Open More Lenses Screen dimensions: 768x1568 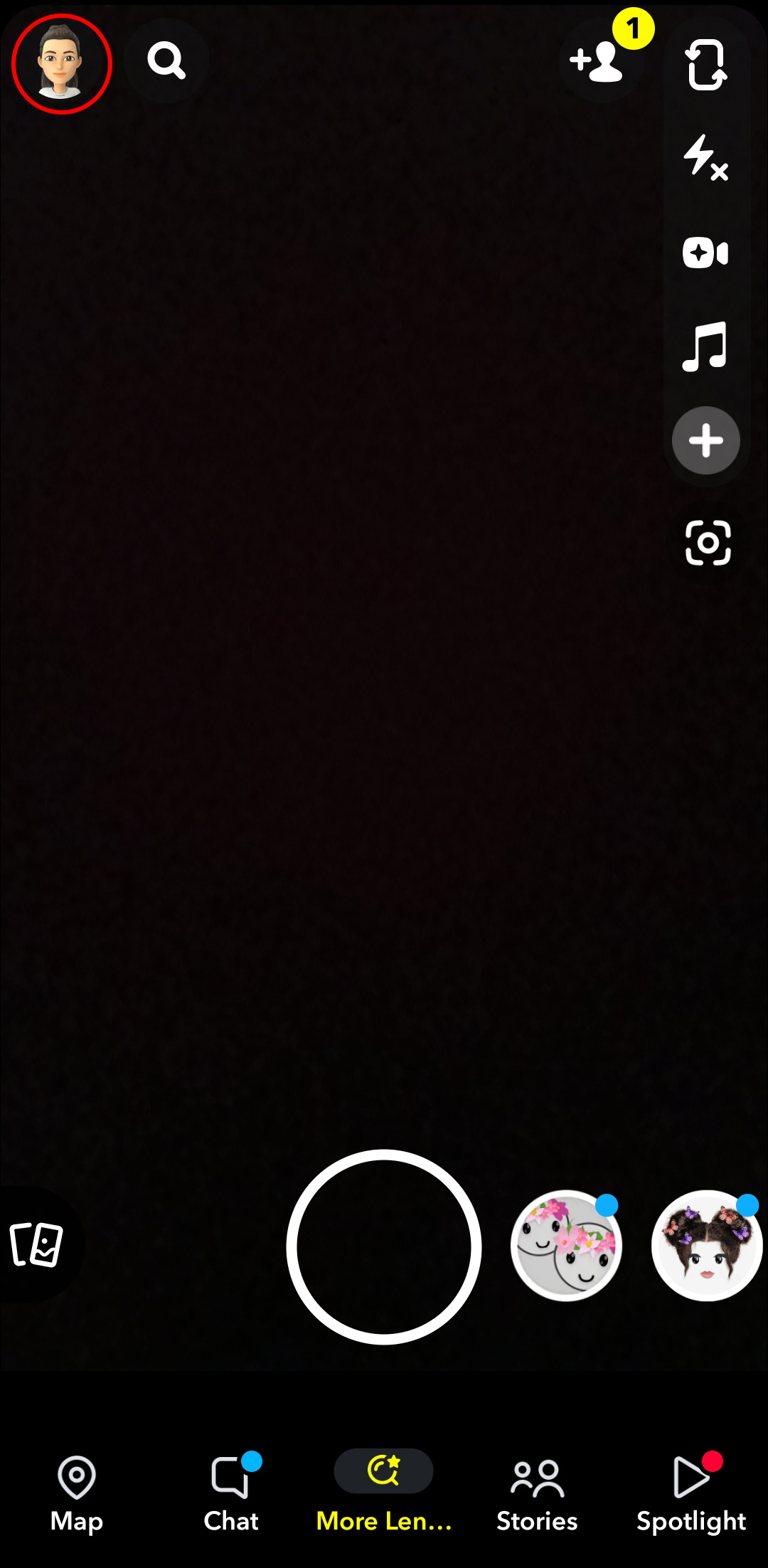tap(384, 1493)
